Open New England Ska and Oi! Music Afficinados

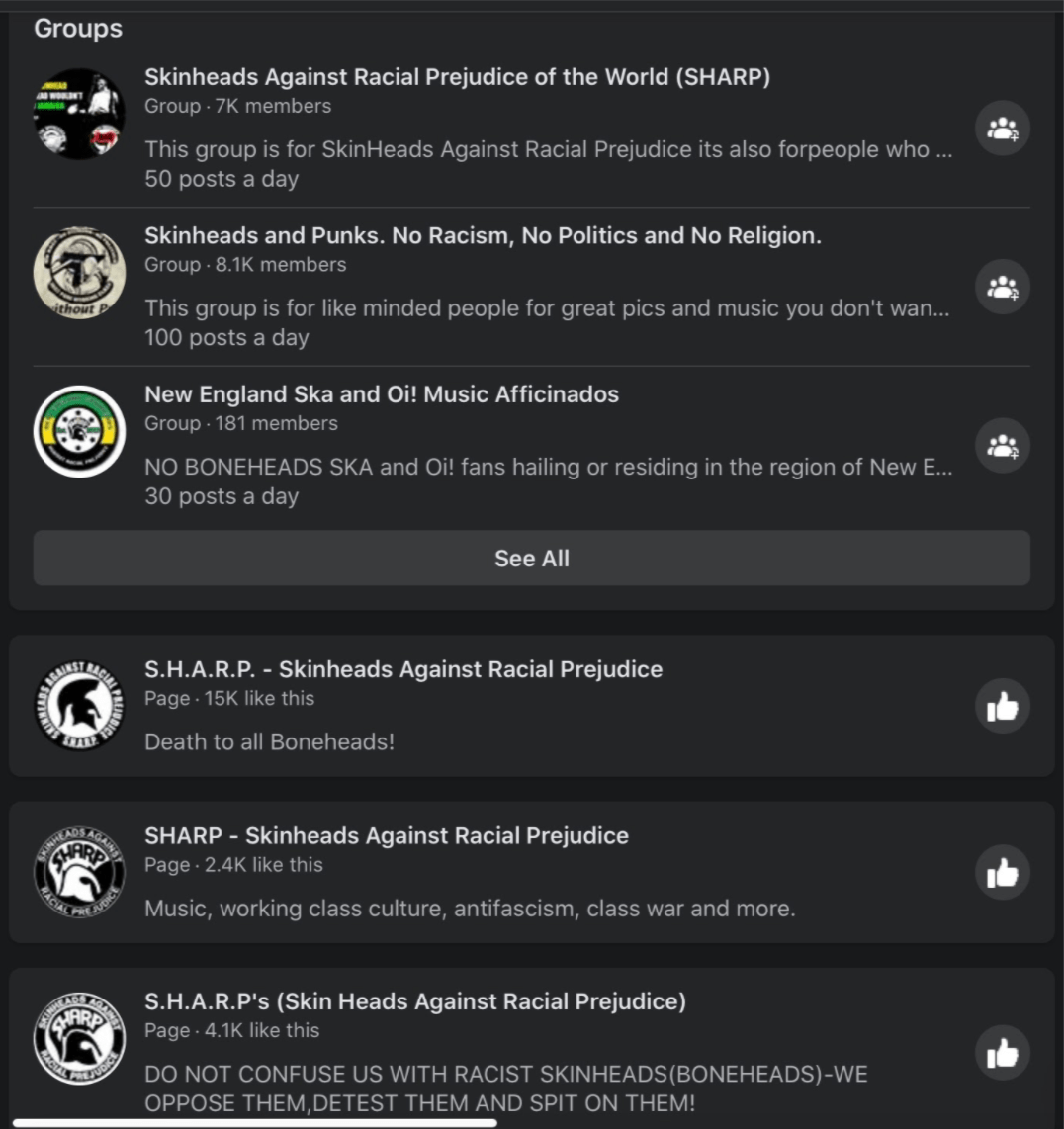[382, 394]
